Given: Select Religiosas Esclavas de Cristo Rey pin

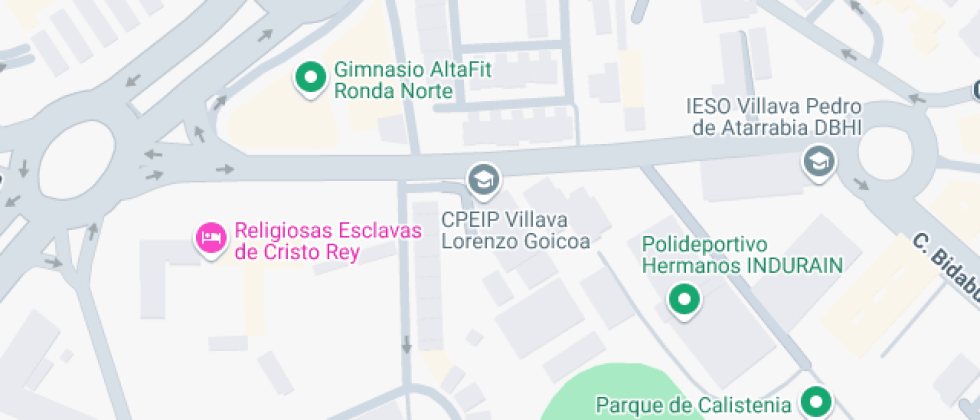Looking at the screenshot, I should [210, 238].
